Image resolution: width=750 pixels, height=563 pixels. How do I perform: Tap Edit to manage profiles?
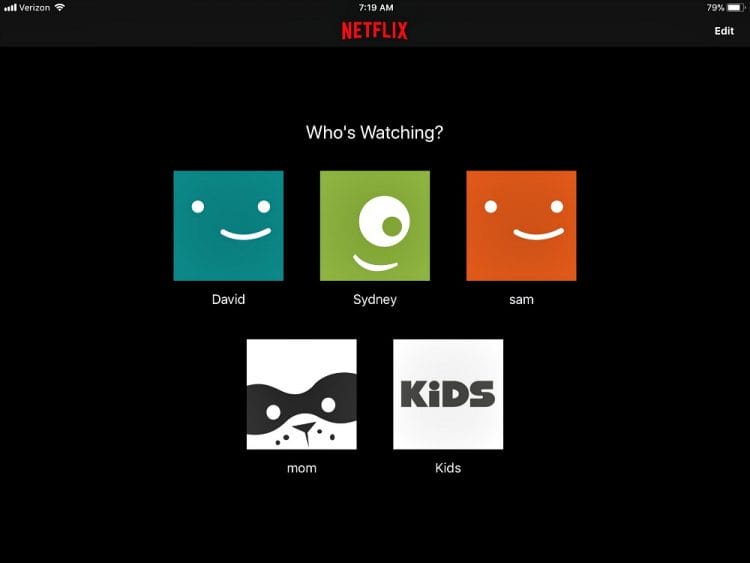(723, 31)
